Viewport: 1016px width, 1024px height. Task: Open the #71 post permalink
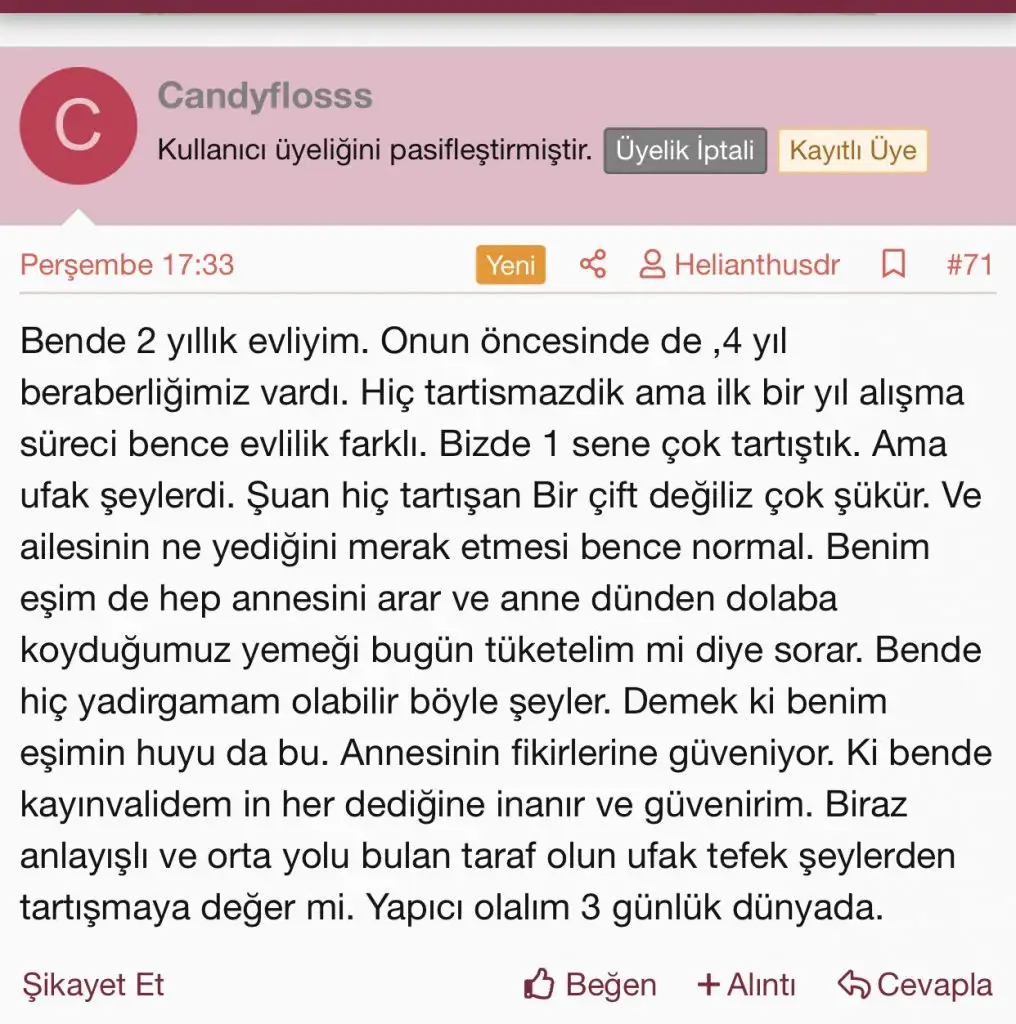(968, 265)
